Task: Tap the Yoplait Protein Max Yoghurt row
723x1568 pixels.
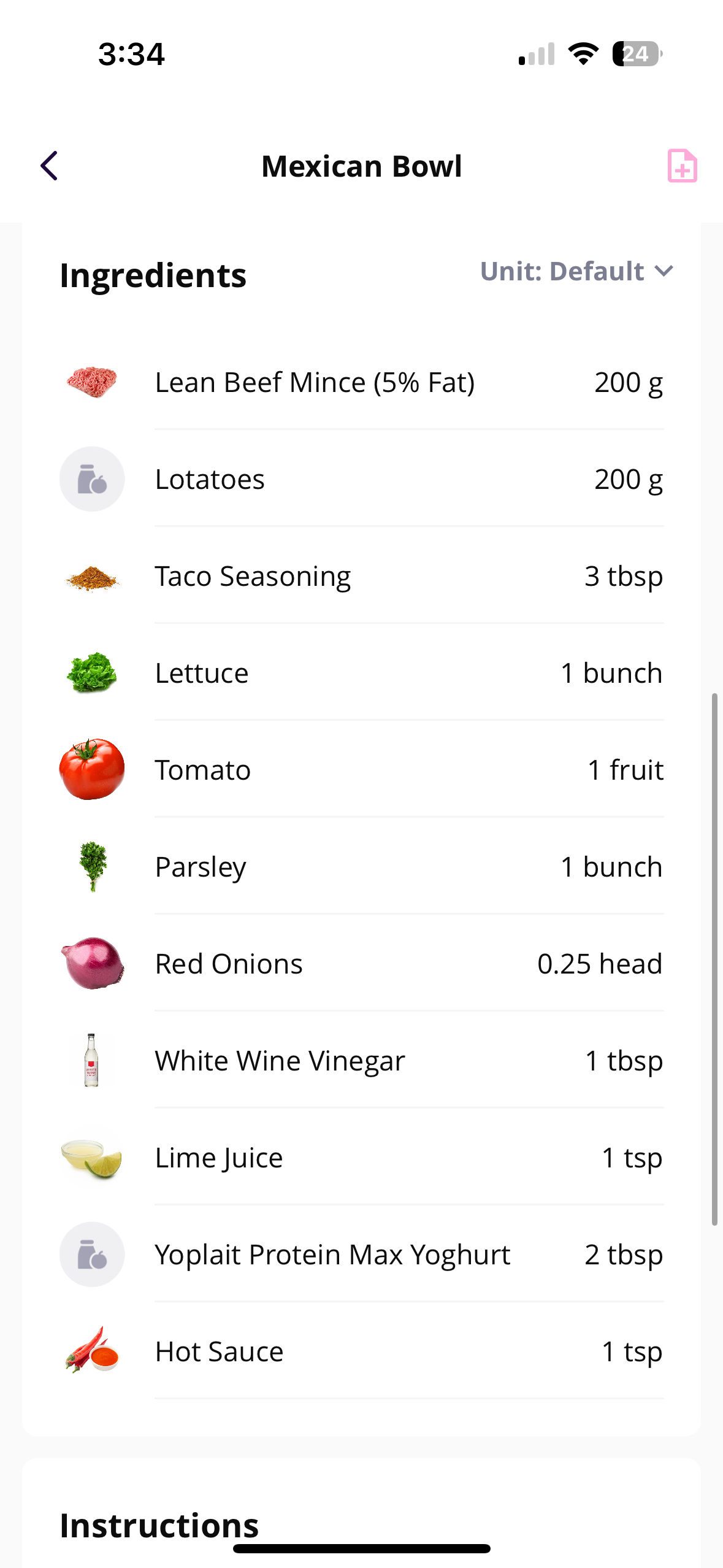Action: click(x=361, y=1255)
